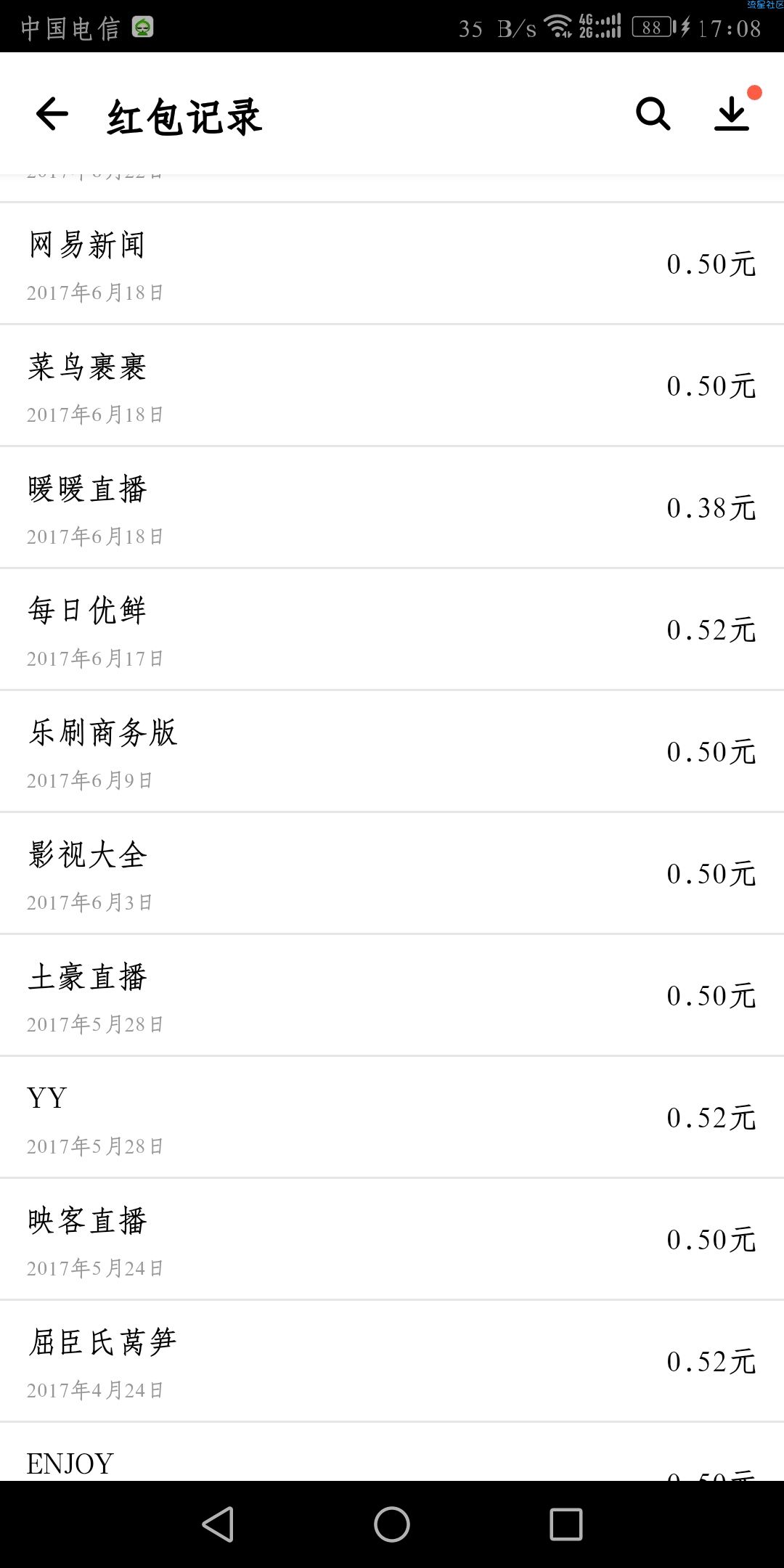Open the downloads icon
This screenshot has width=784, height=1568.
732,115
